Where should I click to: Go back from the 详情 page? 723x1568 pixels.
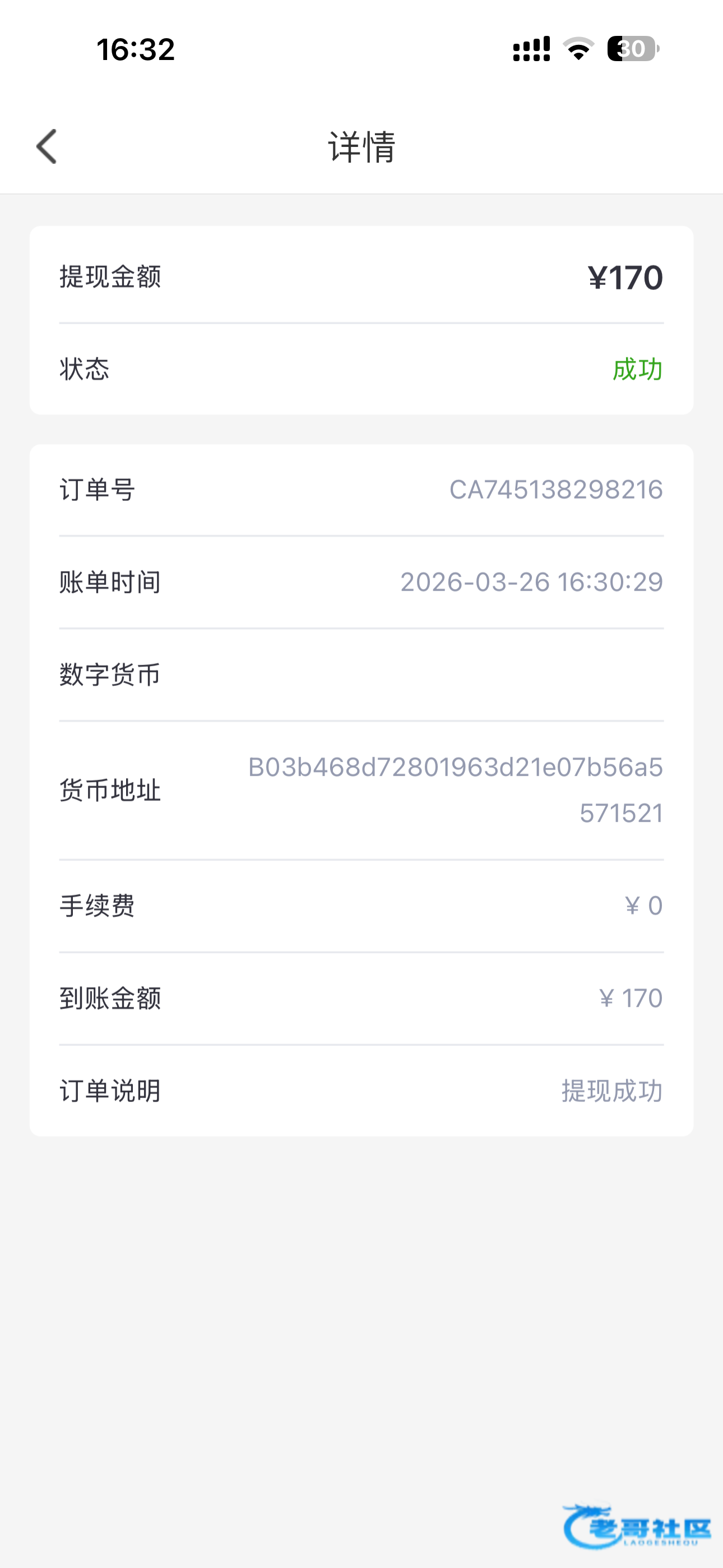47,147
